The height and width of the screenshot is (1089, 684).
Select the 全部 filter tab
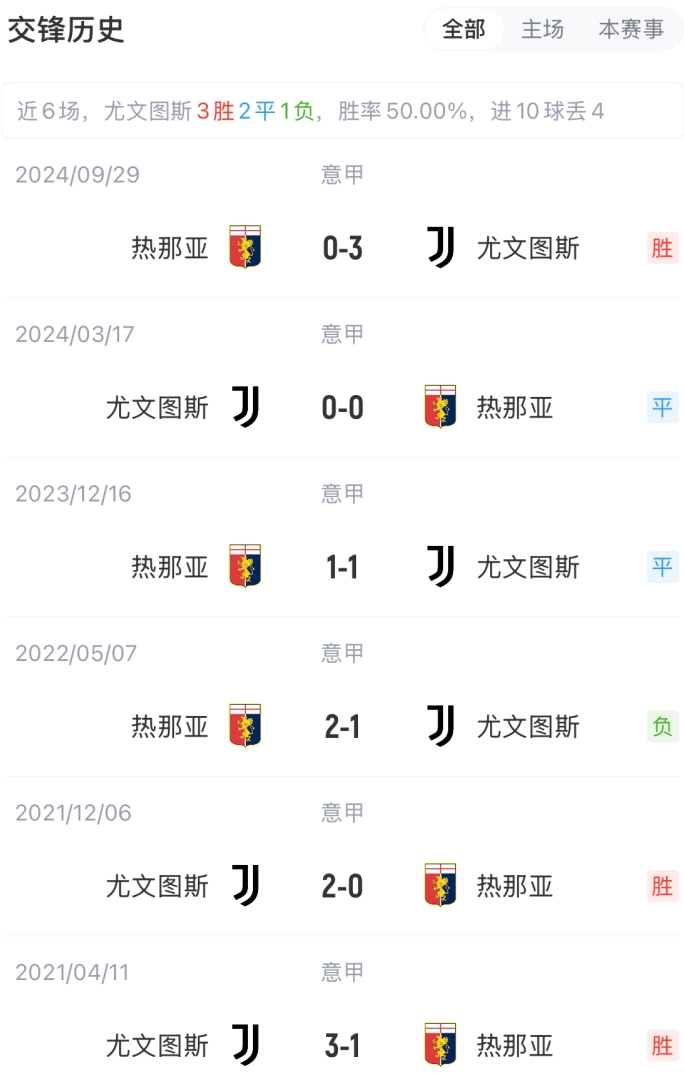[464, 30]
